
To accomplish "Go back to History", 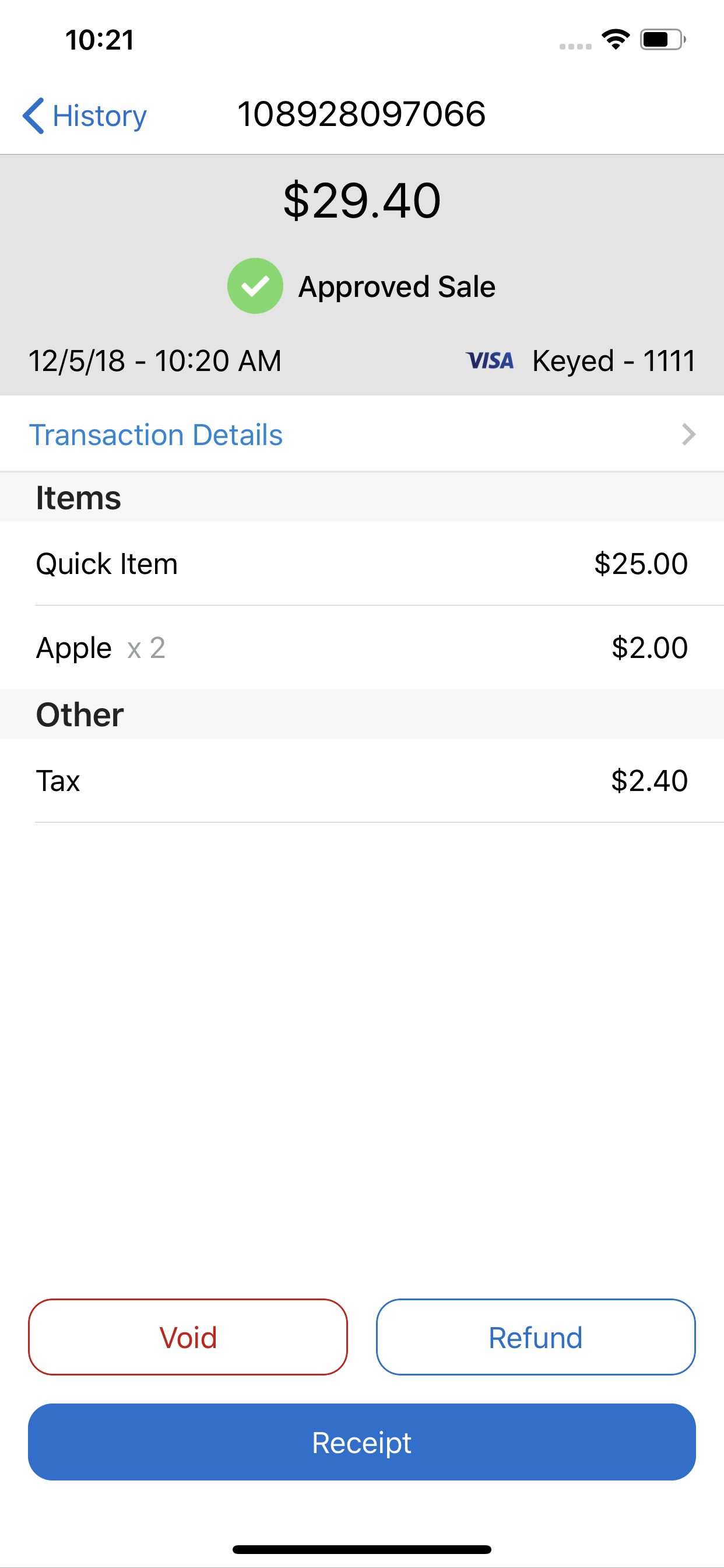I will click(x=85, y=115).
